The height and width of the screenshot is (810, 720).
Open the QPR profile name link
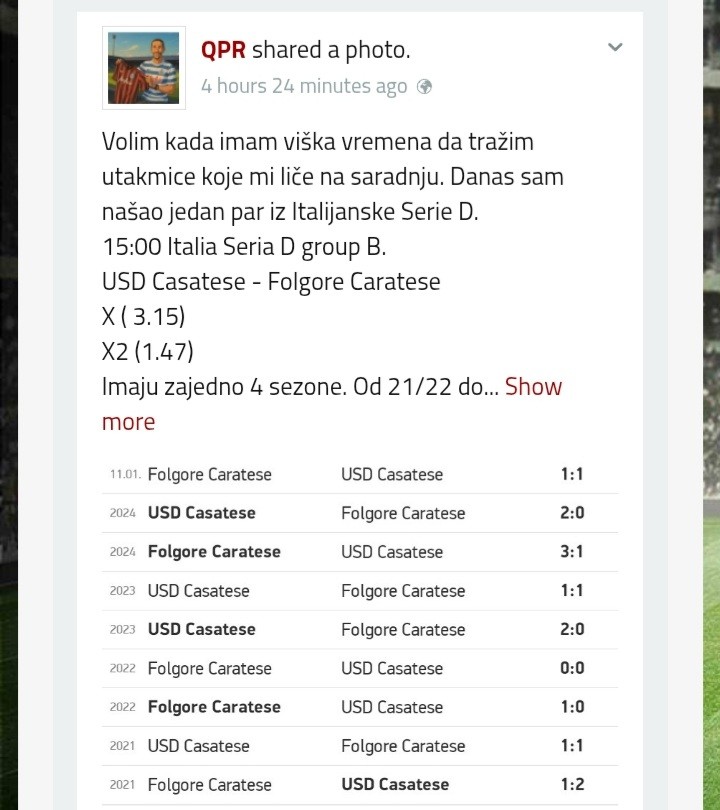coord(222,49)
